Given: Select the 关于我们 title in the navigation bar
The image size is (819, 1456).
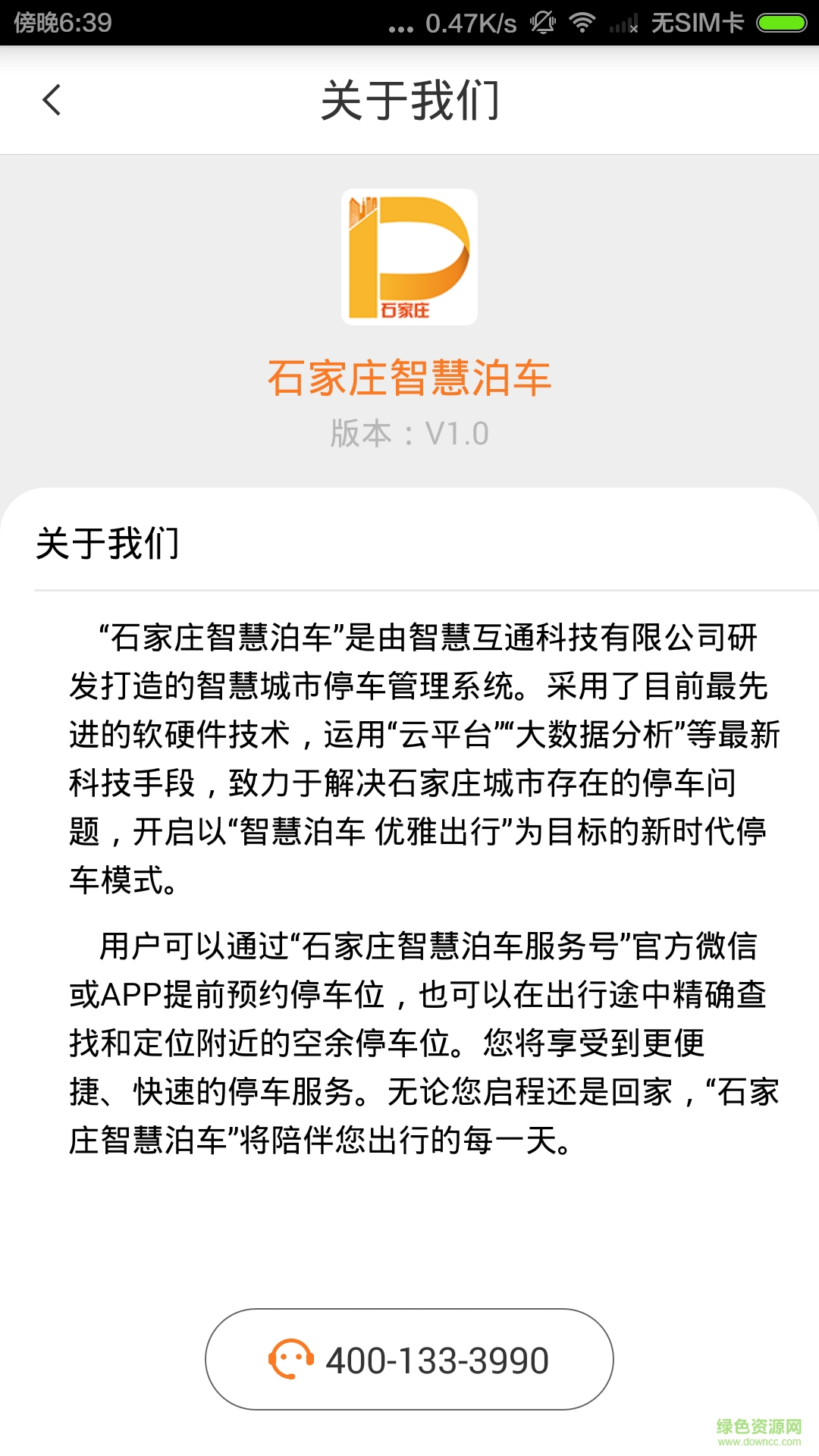Looking at the screenshot, I should 409,100.
